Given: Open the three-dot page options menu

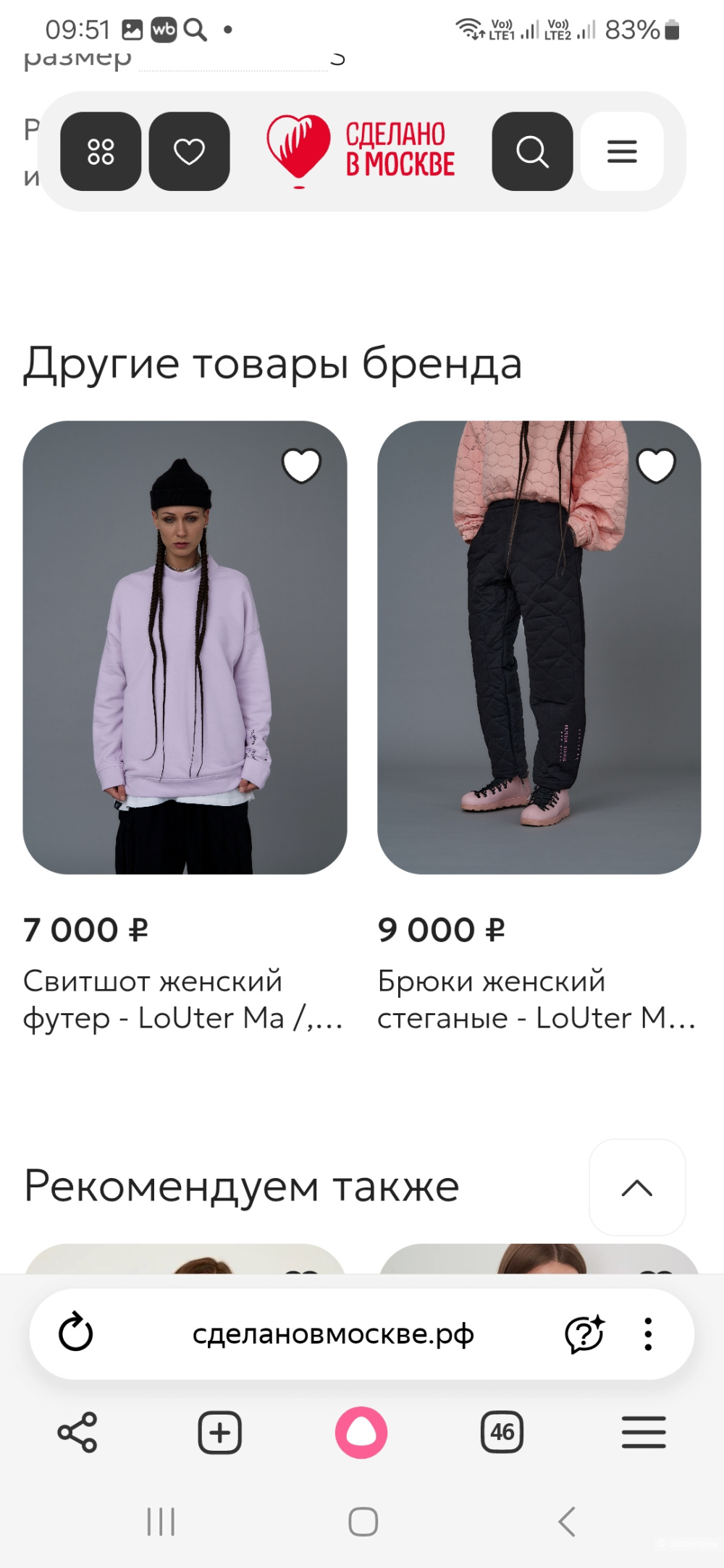Looking at the screenshot, I should point(648,1334).
